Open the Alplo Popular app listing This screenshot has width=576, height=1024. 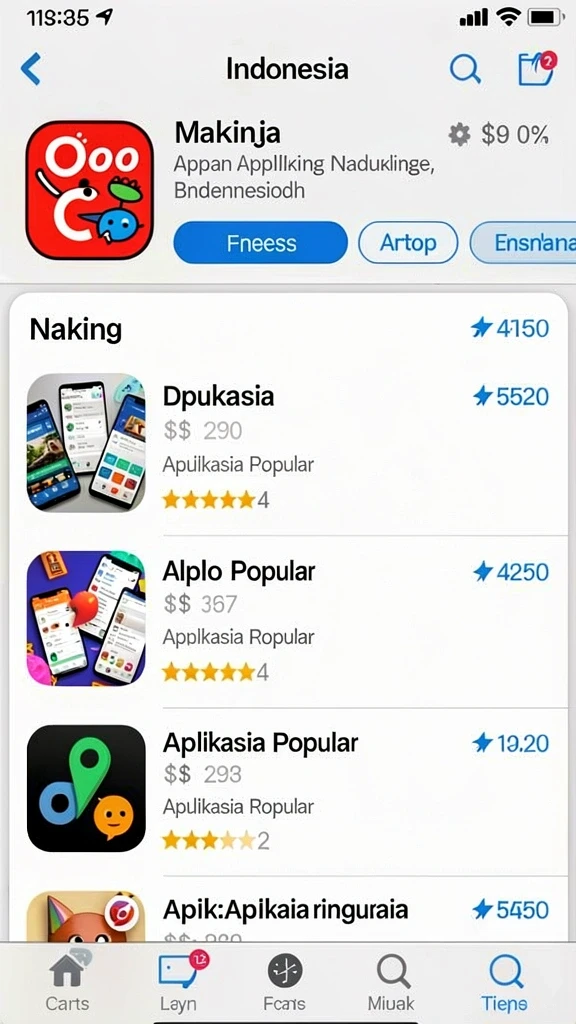click(x=288, y=620)
